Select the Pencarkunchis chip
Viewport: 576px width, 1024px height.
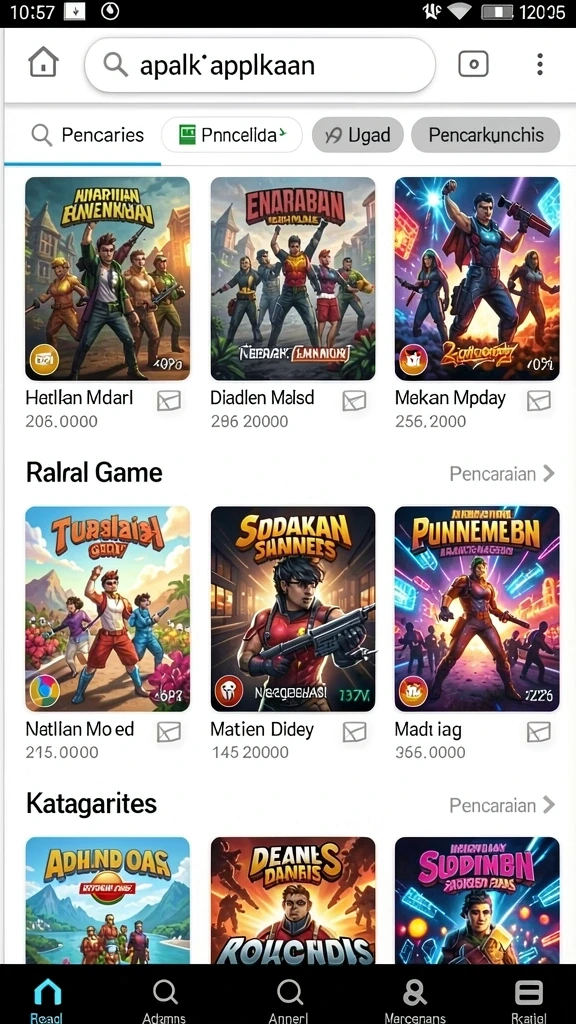[x=486, y=135]
